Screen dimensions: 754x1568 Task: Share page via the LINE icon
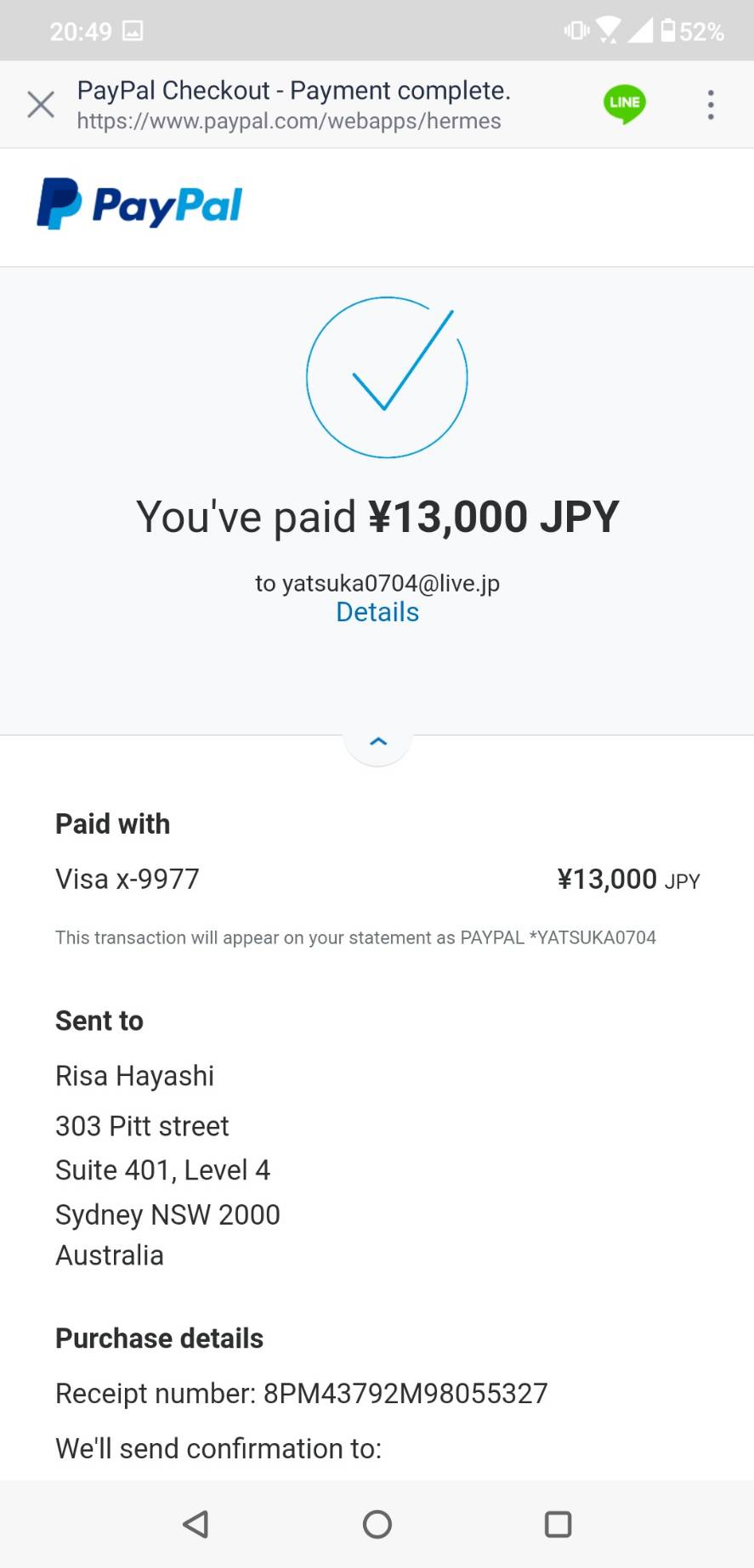pos(625,104)
